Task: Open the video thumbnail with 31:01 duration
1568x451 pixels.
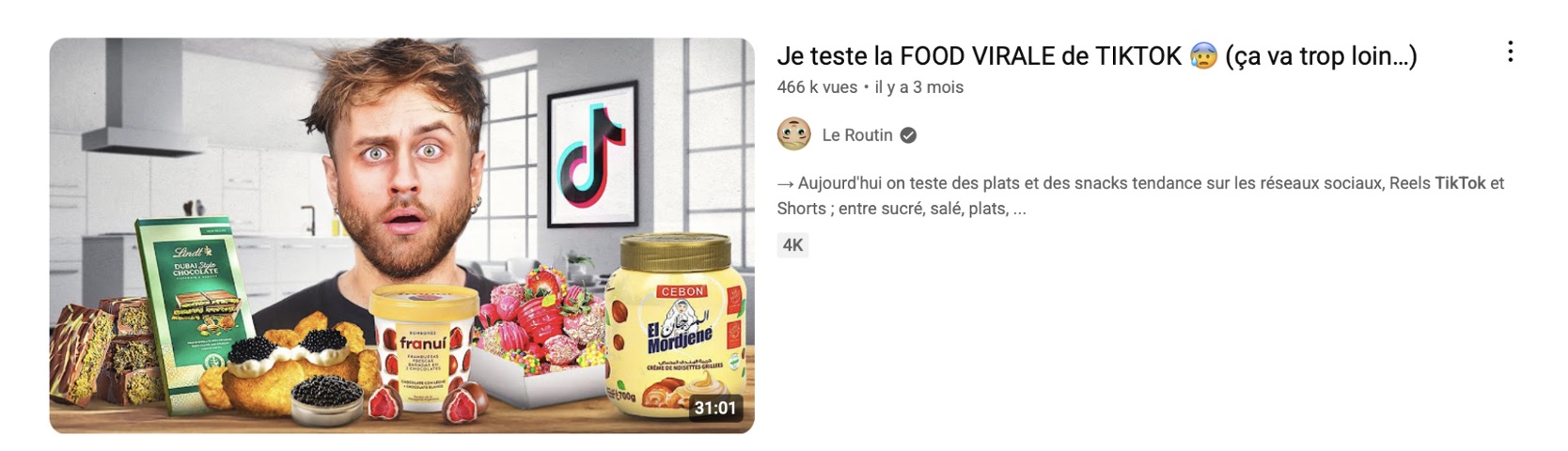Action: pyautogui.click(x=401, y=235)
